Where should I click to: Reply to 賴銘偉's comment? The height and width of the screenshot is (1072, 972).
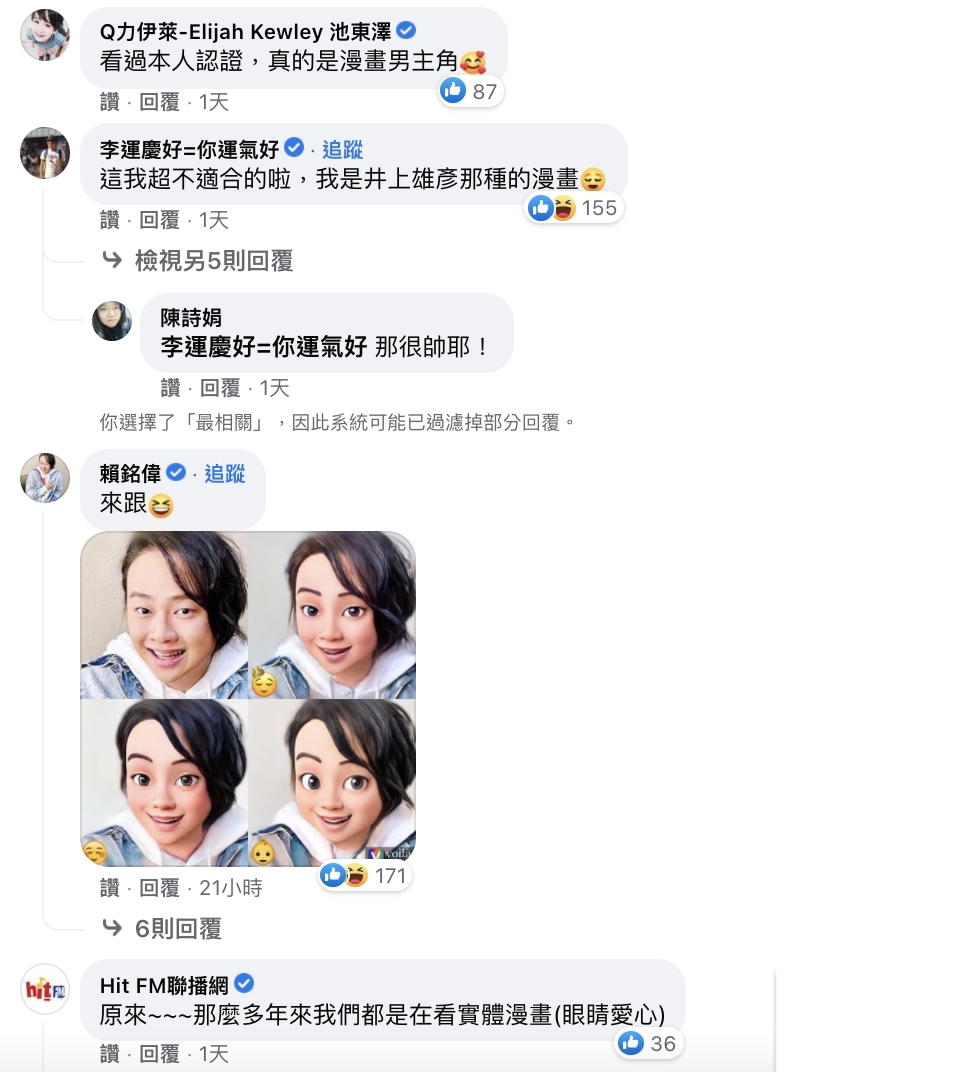[159, 887]
